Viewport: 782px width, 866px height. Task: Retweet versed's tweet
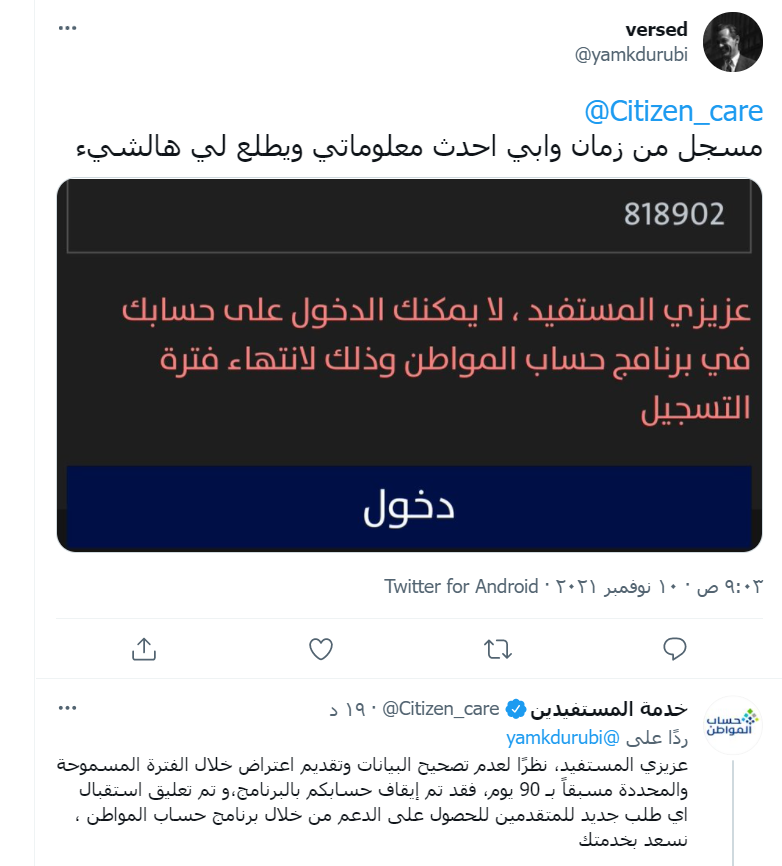(497, 649)
